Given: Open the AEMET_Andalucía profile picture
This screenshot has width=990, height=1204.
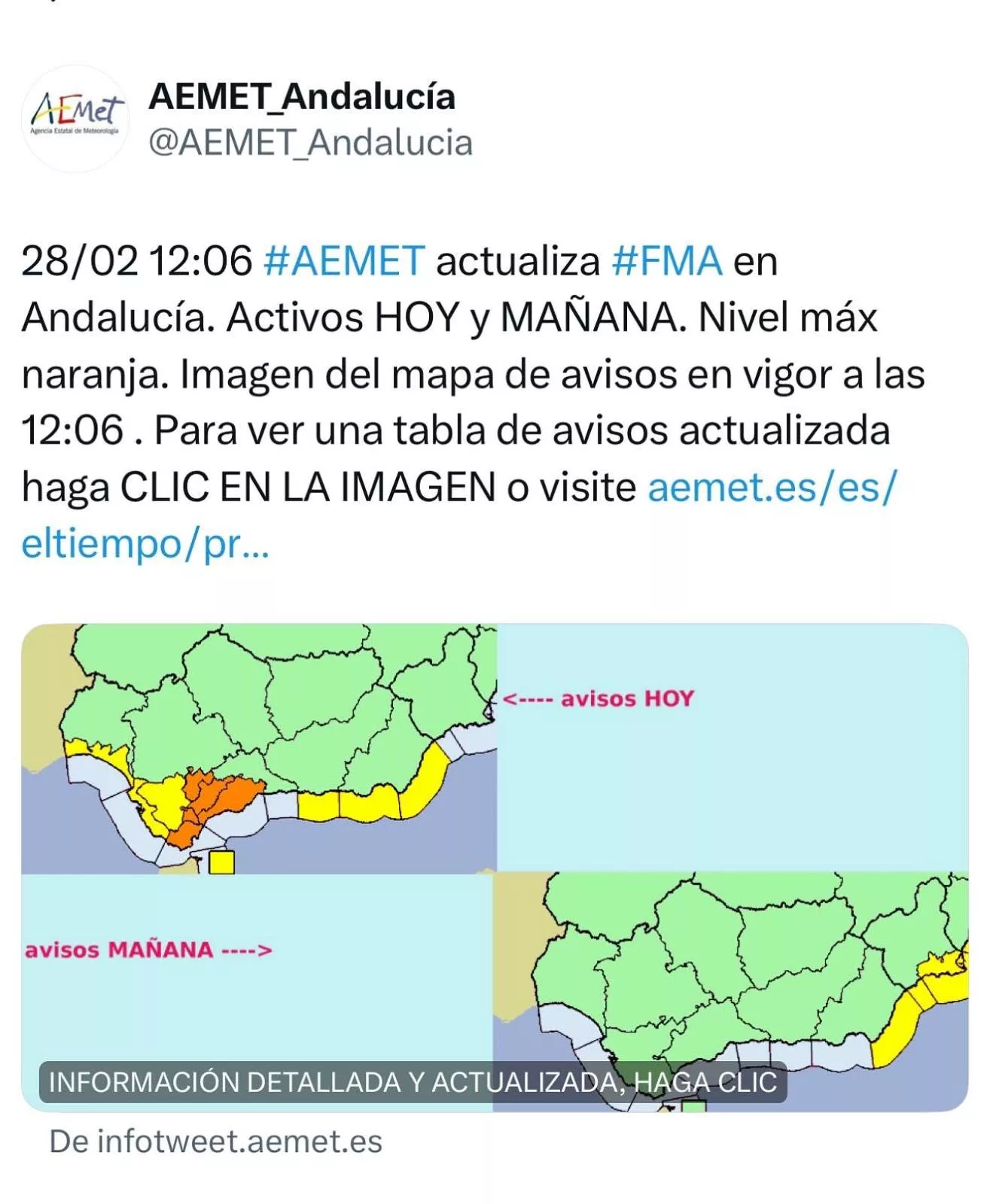Looking at the screenshot, I should [x=75, y=118].
